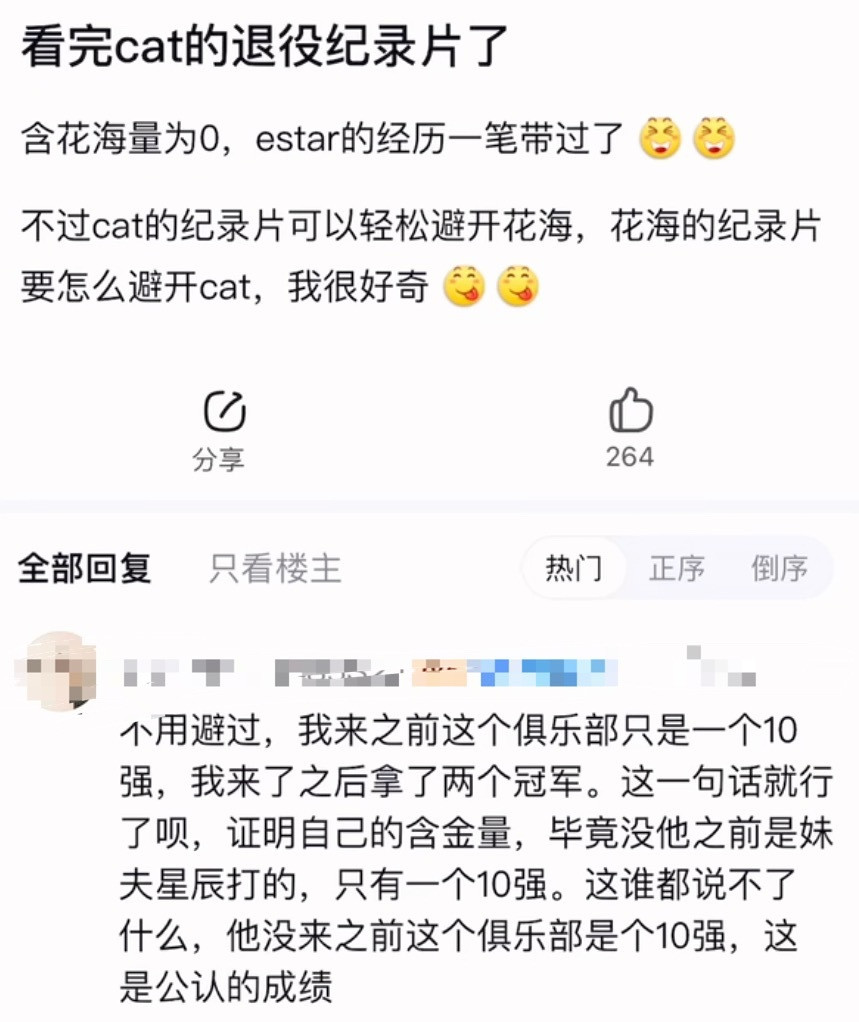859x1022 pixels.
Task: Switch to 正序 chronological order
Action: (678, 568)
